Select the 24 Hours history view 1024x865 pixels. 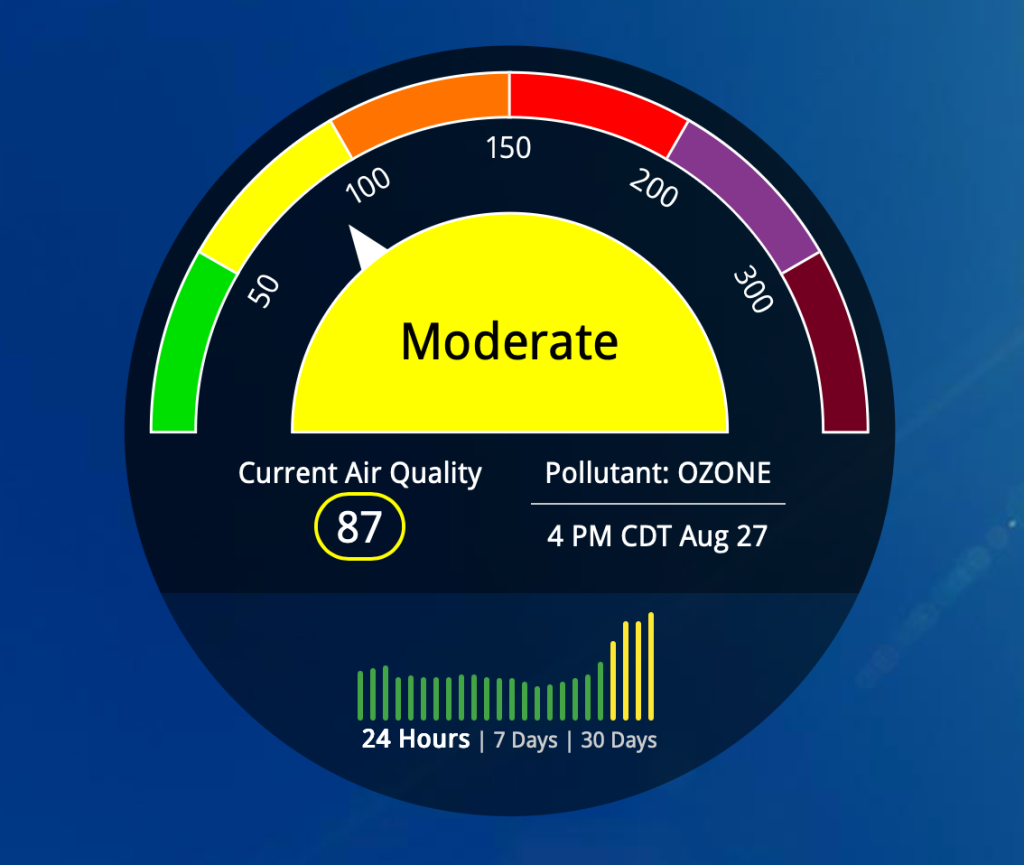point(415,739)
